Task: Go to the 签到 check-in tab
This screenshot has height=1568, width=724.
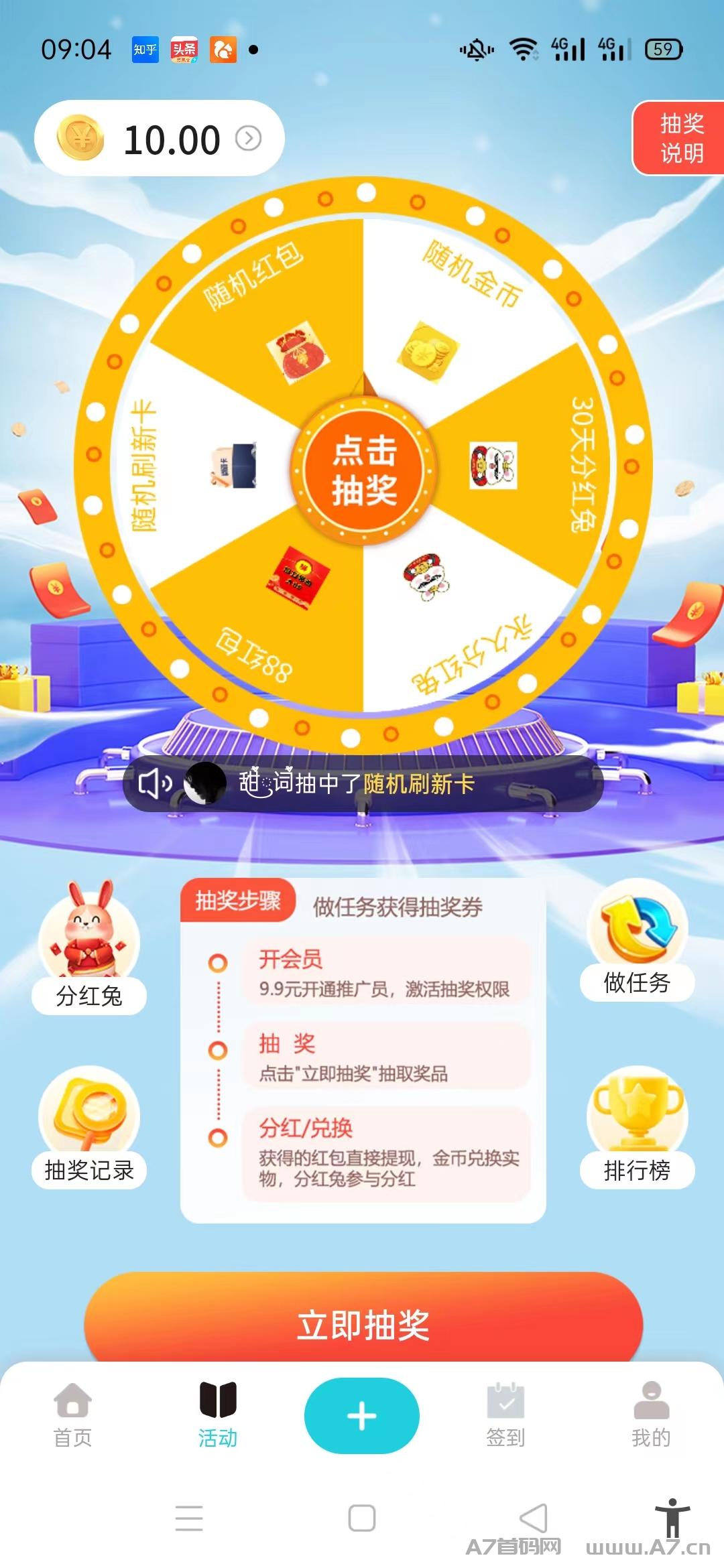Action: coord(505,1415)
